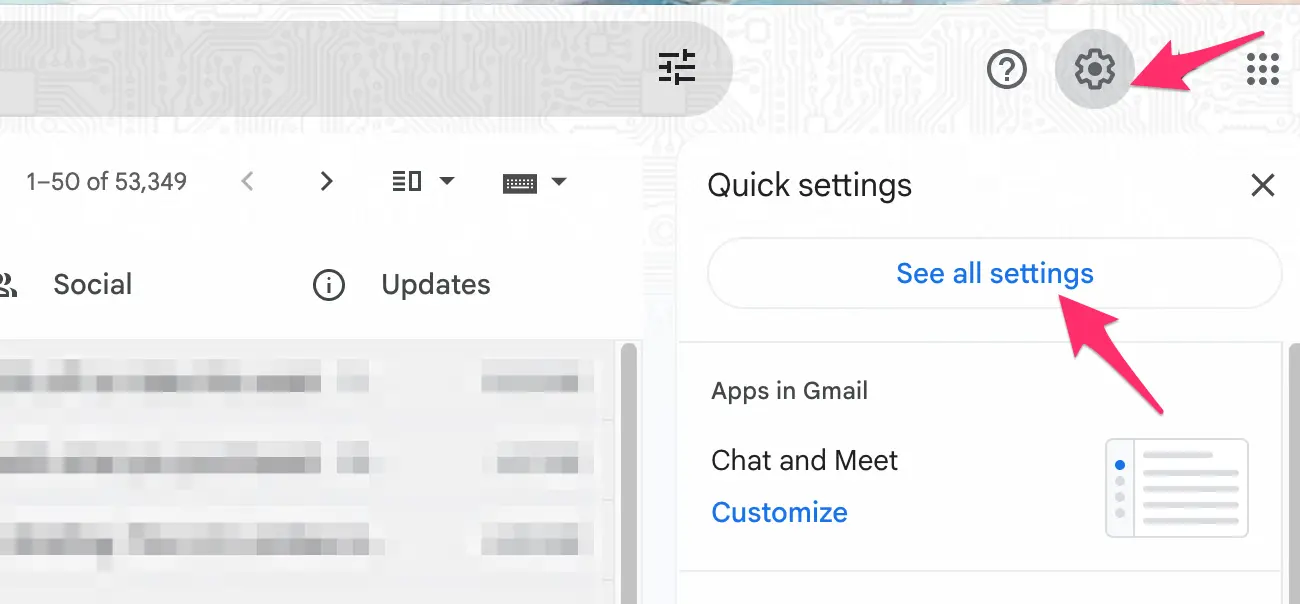Open the Google apps grid
The height and width of the screenshot is (604, 1300).
pos(1263,68)
